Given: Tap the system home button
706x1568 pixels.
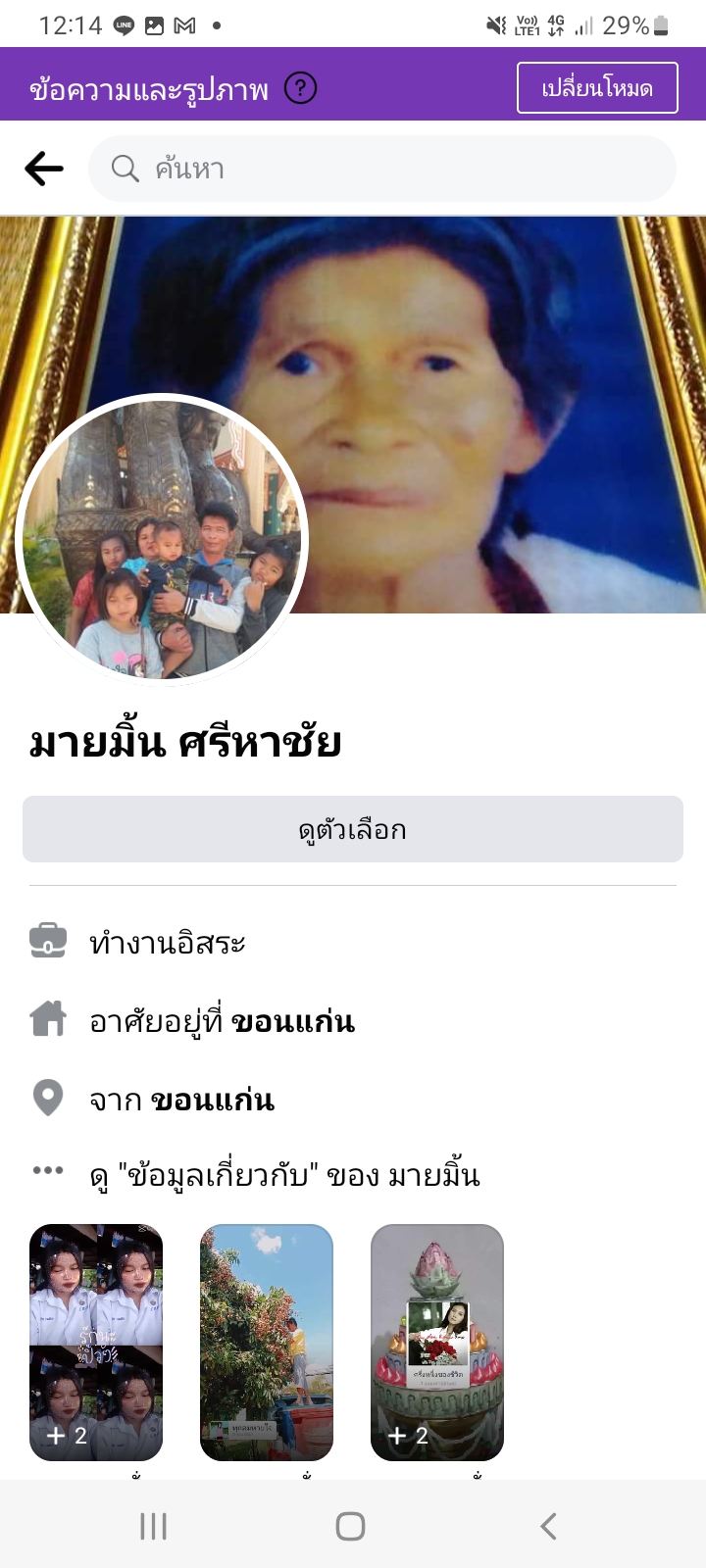Looking at the screenshot, I should (351, 1526).
